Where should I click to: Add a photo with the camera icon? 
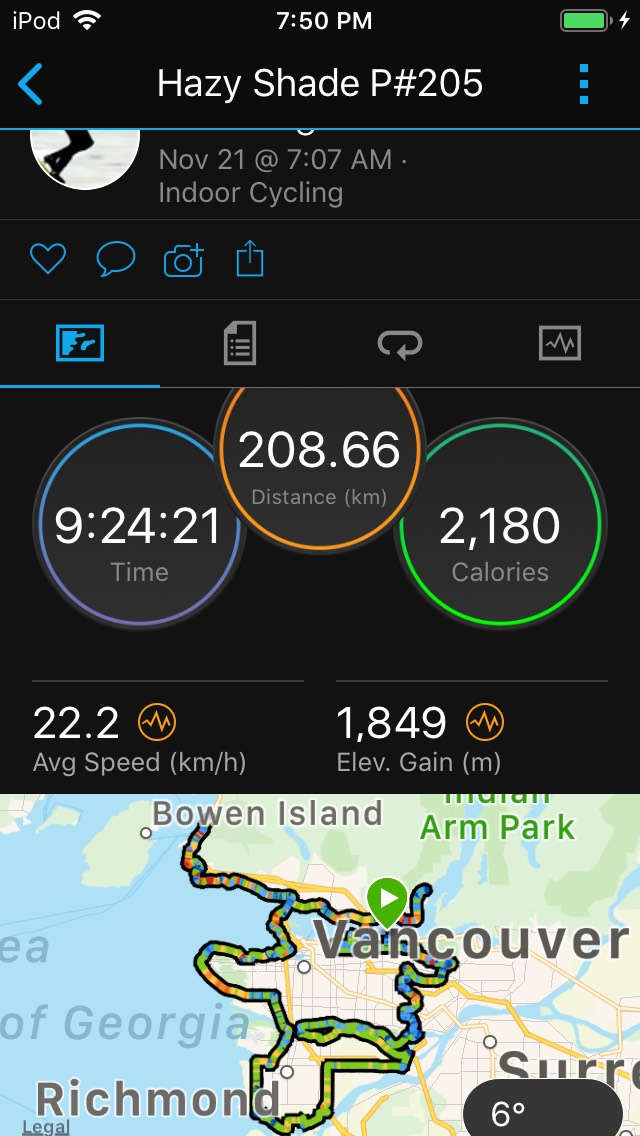point(183,260)
